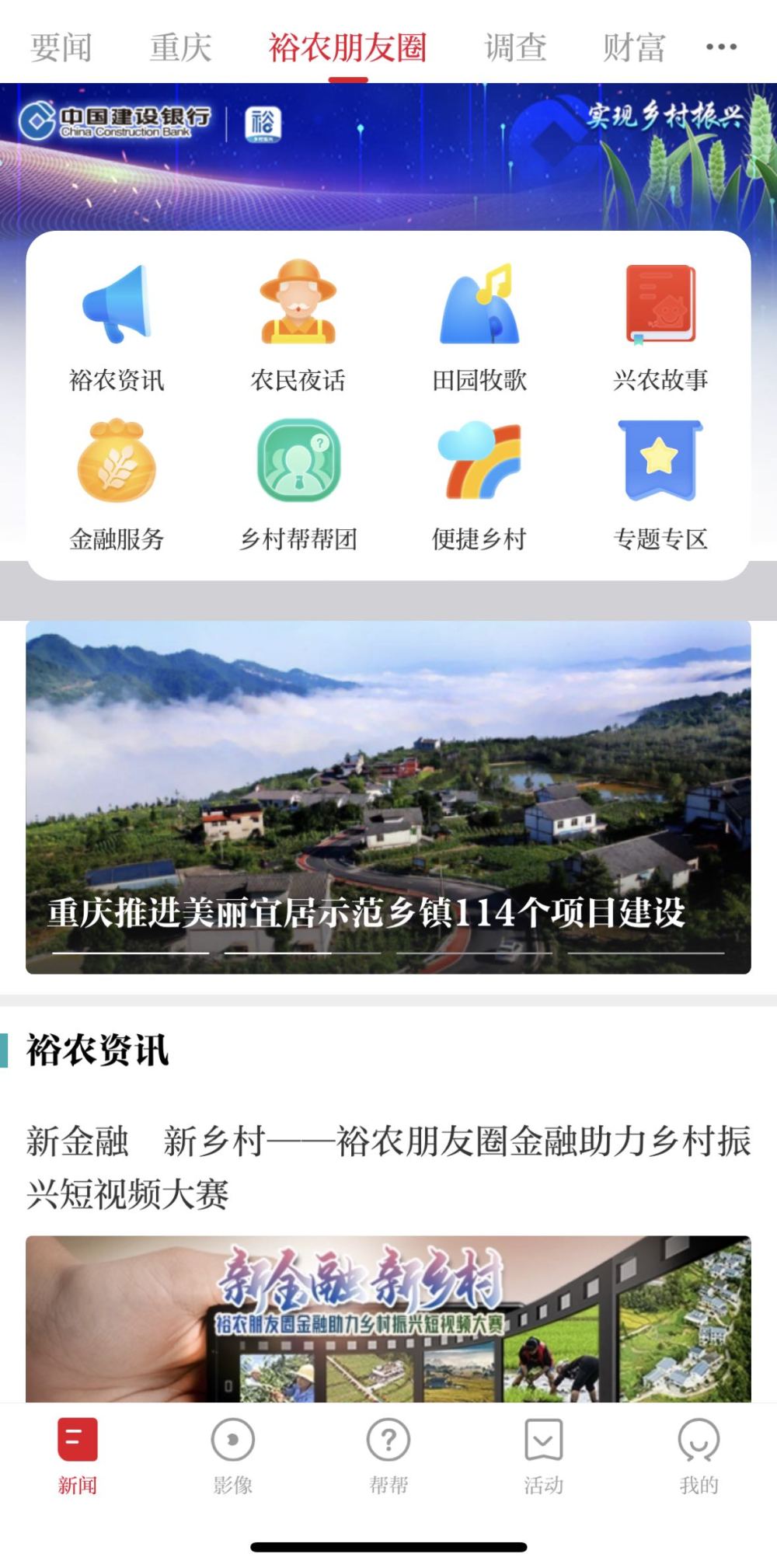Select the 调查 top tab
777x1568 pixels.
click(515, 47)
